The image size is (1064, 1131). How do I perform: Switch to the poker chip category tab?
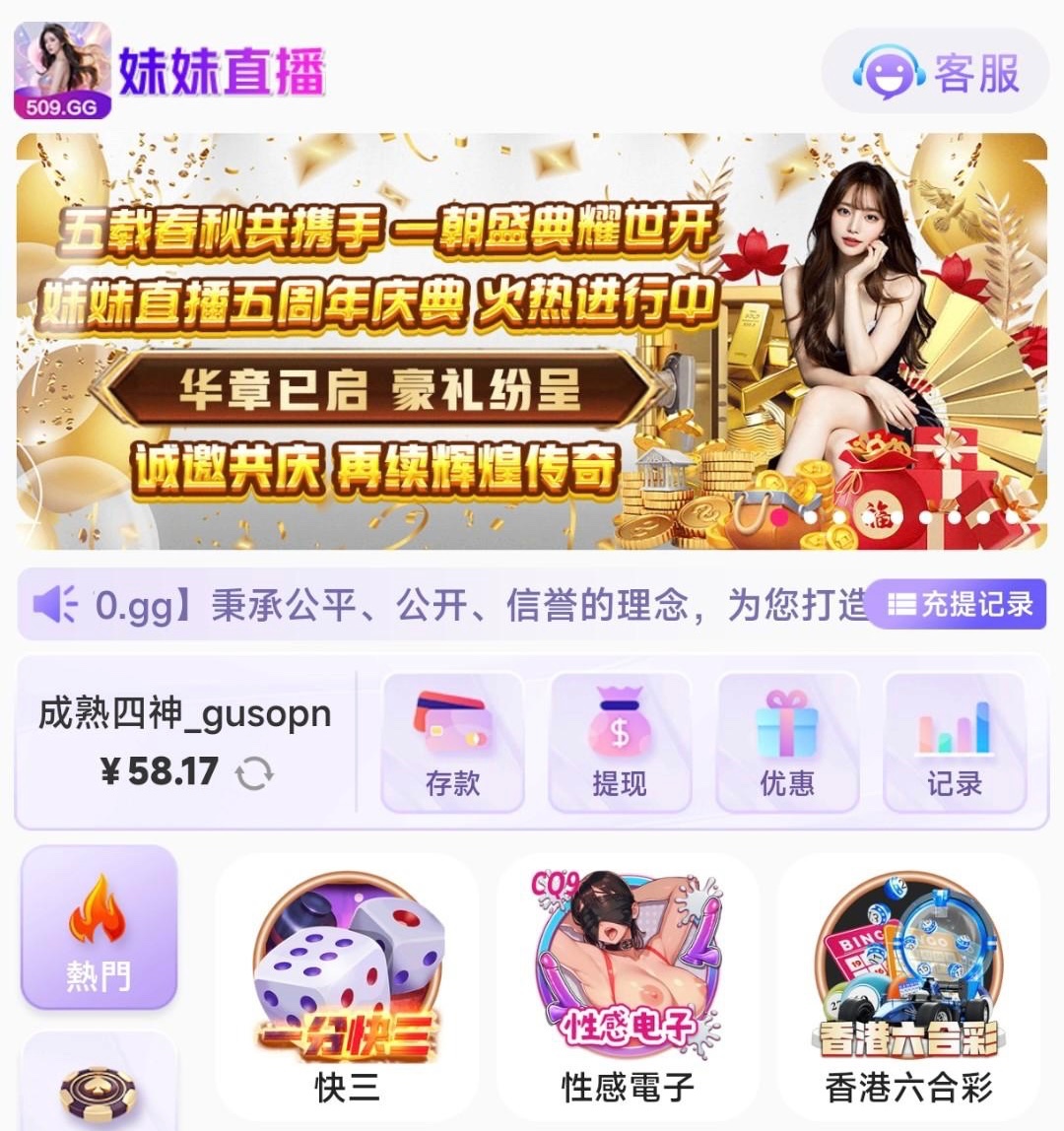pos(99,1084)
